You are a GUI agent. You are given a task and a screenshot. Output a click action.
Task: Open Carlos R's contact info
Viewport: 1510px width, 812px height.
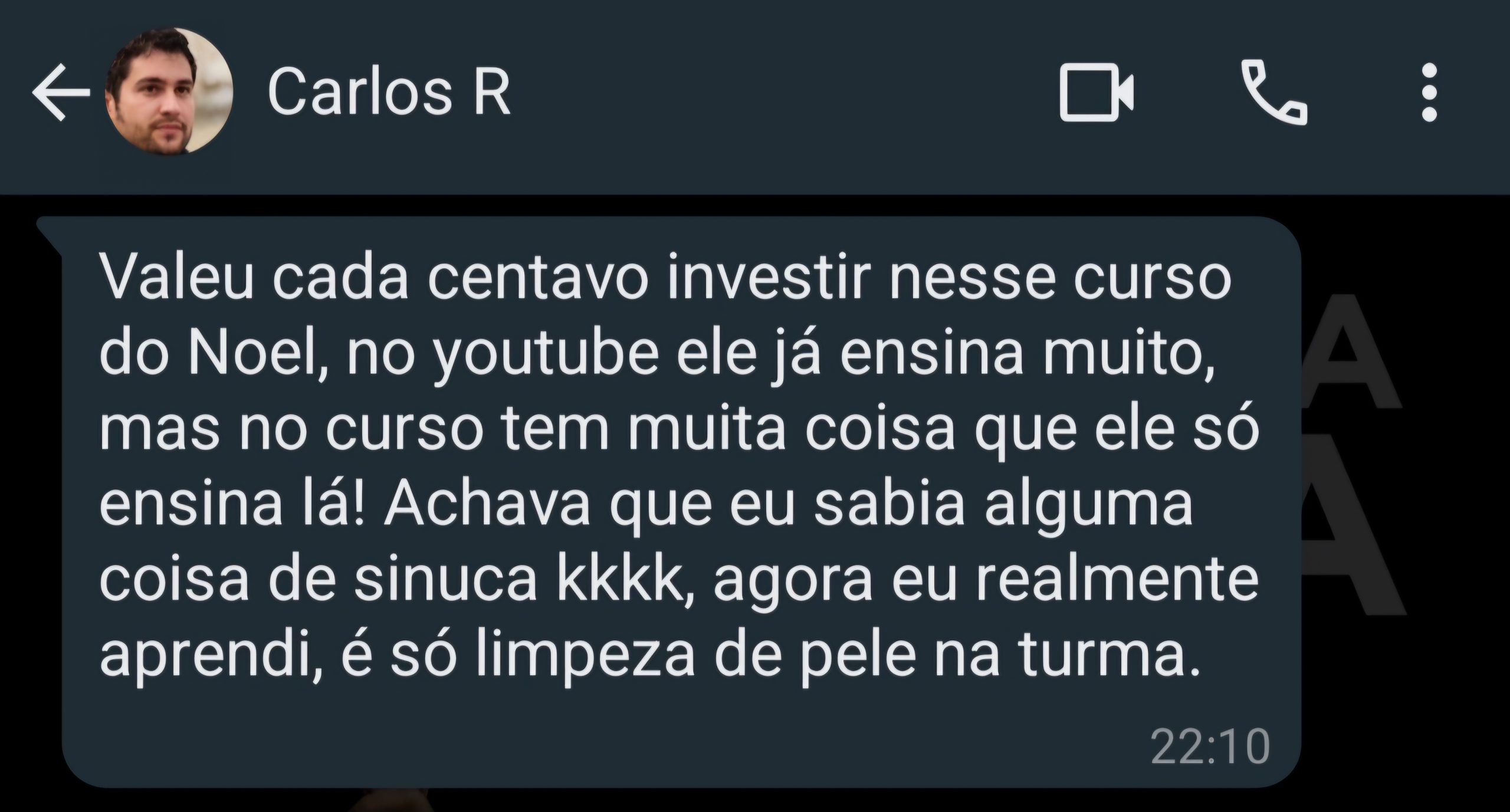click(x=389, y=93)
